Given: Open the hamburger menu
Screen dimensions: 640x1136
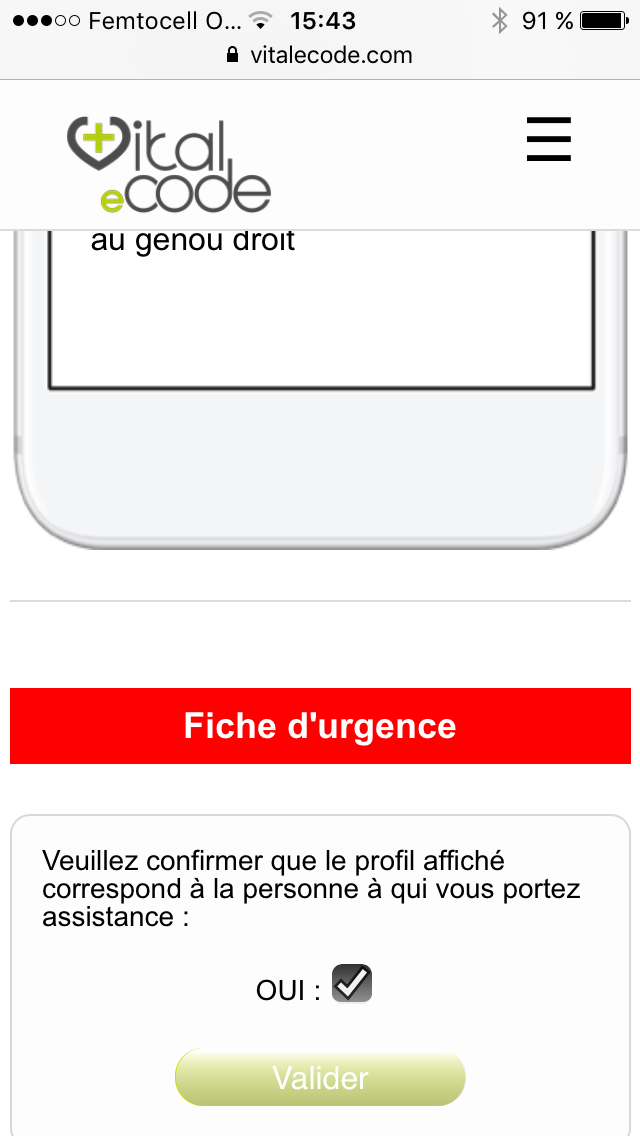Looking at the screenshot, I should (549, 138).
